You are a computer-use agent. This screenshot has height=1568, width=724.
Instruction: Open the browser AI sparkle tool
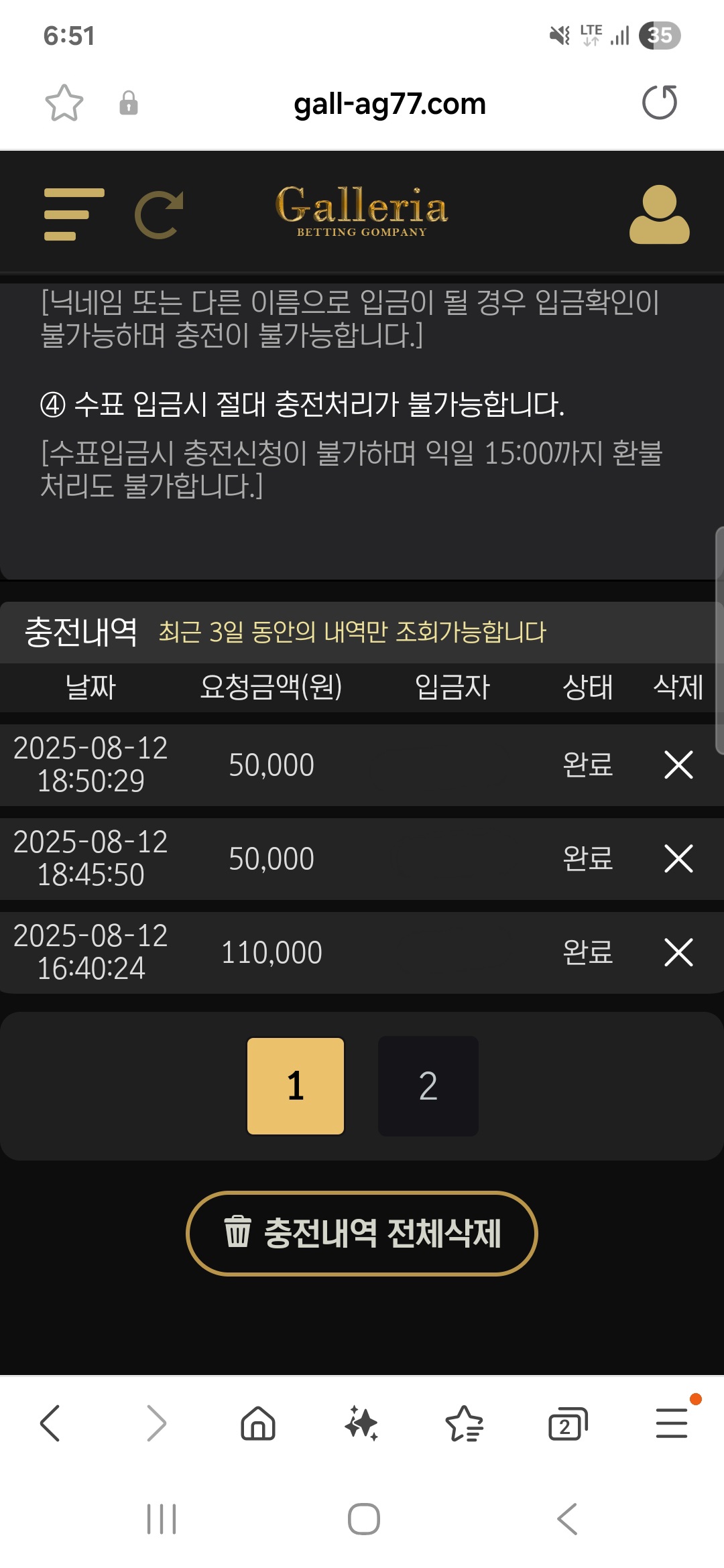click(361, 1423)
